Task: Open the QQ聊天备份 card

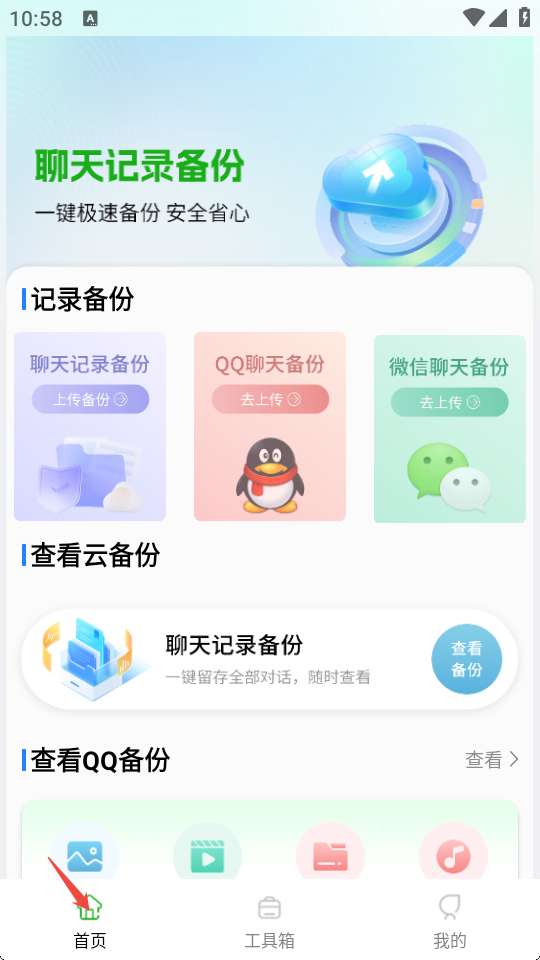Action: 270,427
